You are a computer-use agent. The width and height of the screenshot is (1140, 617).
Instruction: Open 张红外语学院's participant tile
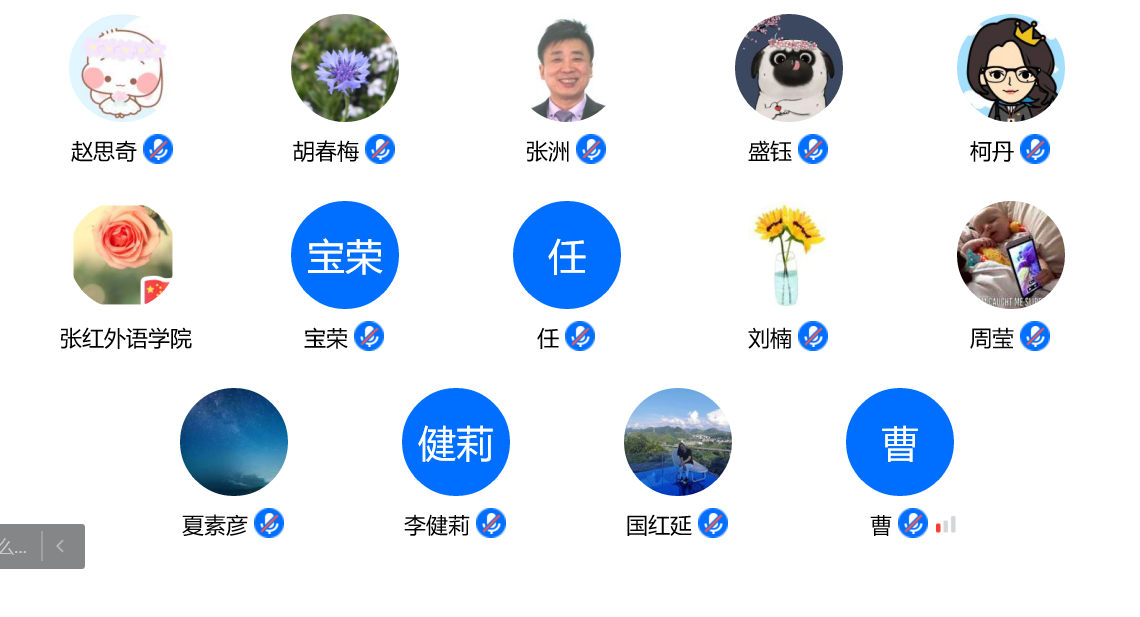[123, 255]
